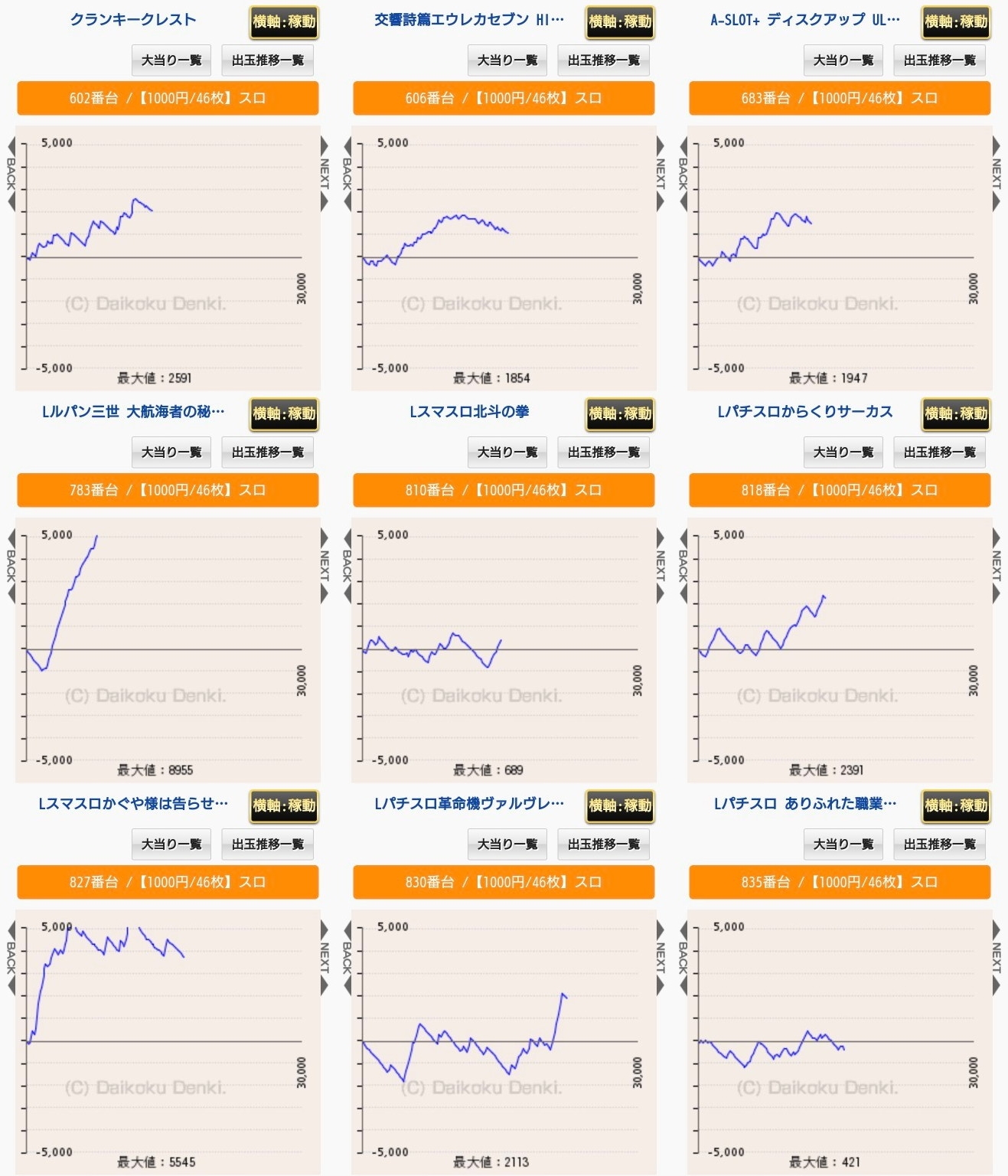Screen dimensions: 1008x1176
Task: Show NEXT graph for machine 783番台
Action: pyautogui.click(x=325, y=565)
